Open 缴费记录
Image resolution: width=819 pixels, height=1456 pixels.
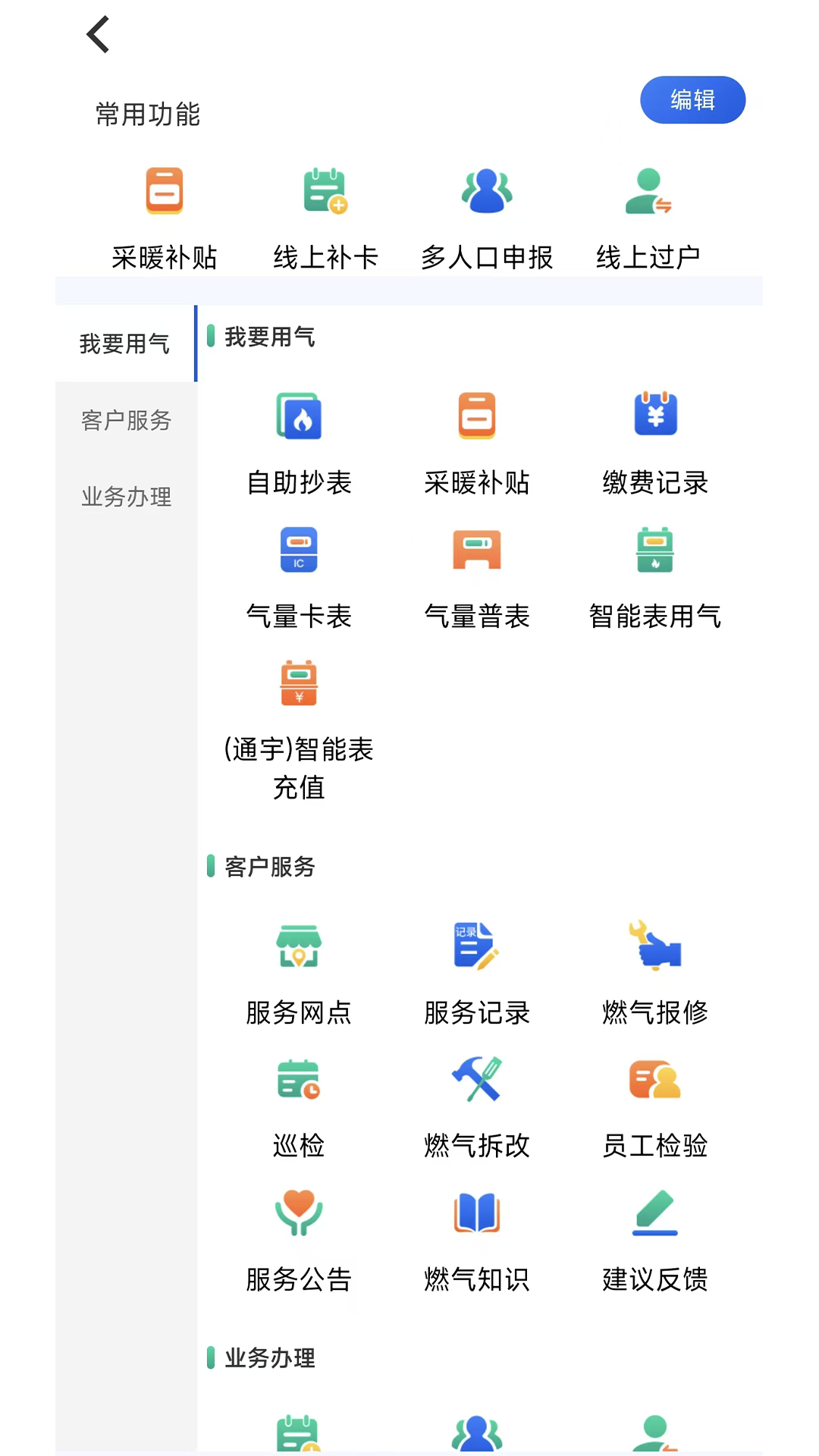coord(655,441)
